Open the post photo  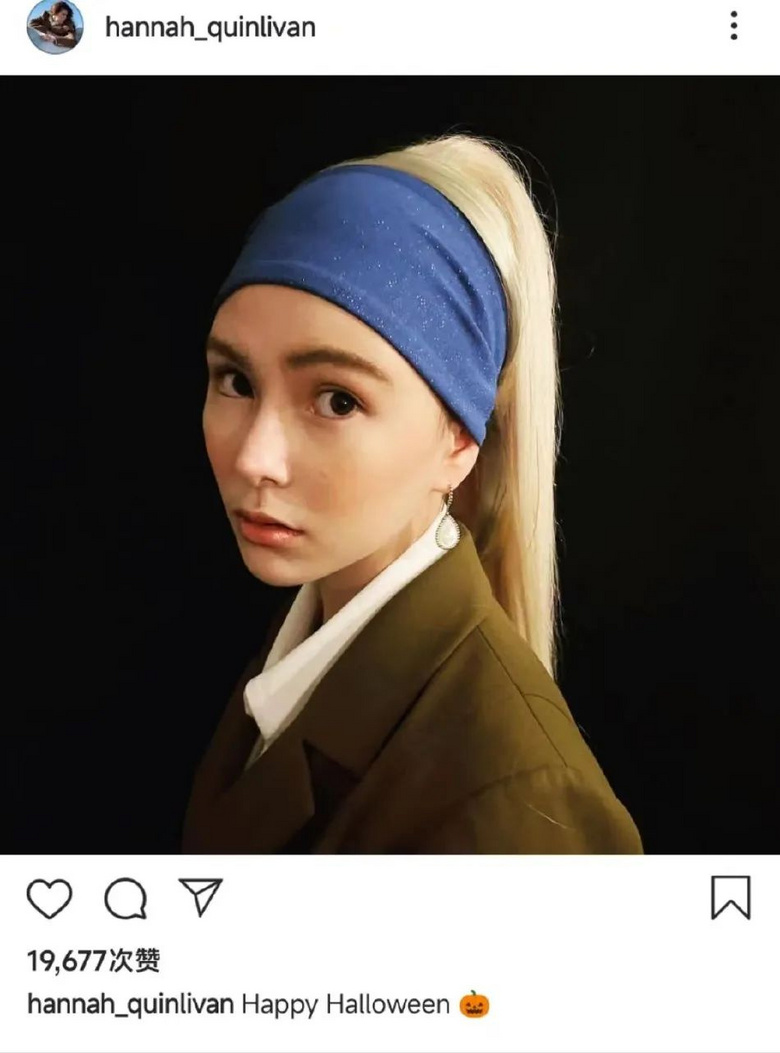390,465
